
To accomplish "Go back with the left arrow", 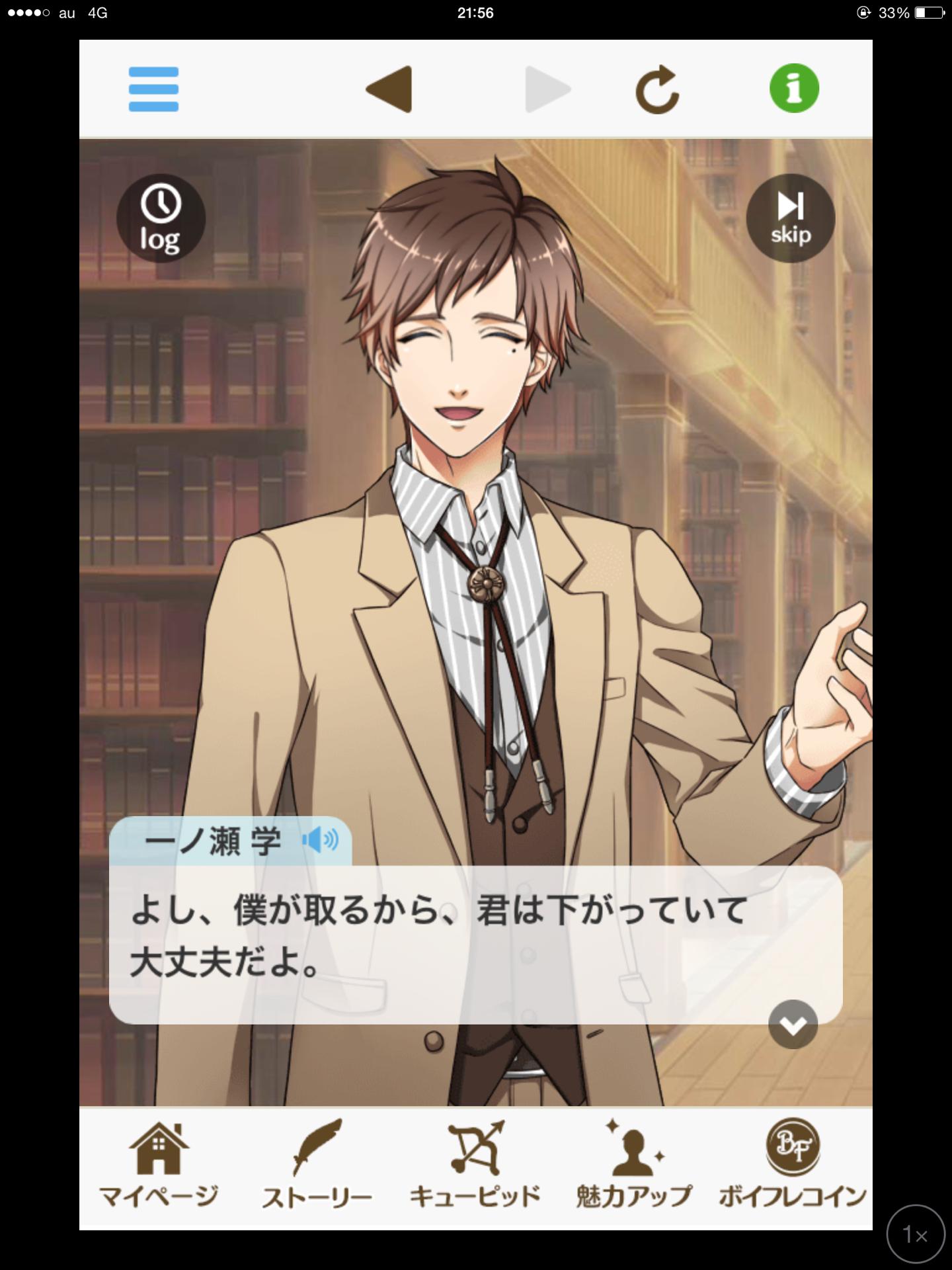I will point(390,89).
